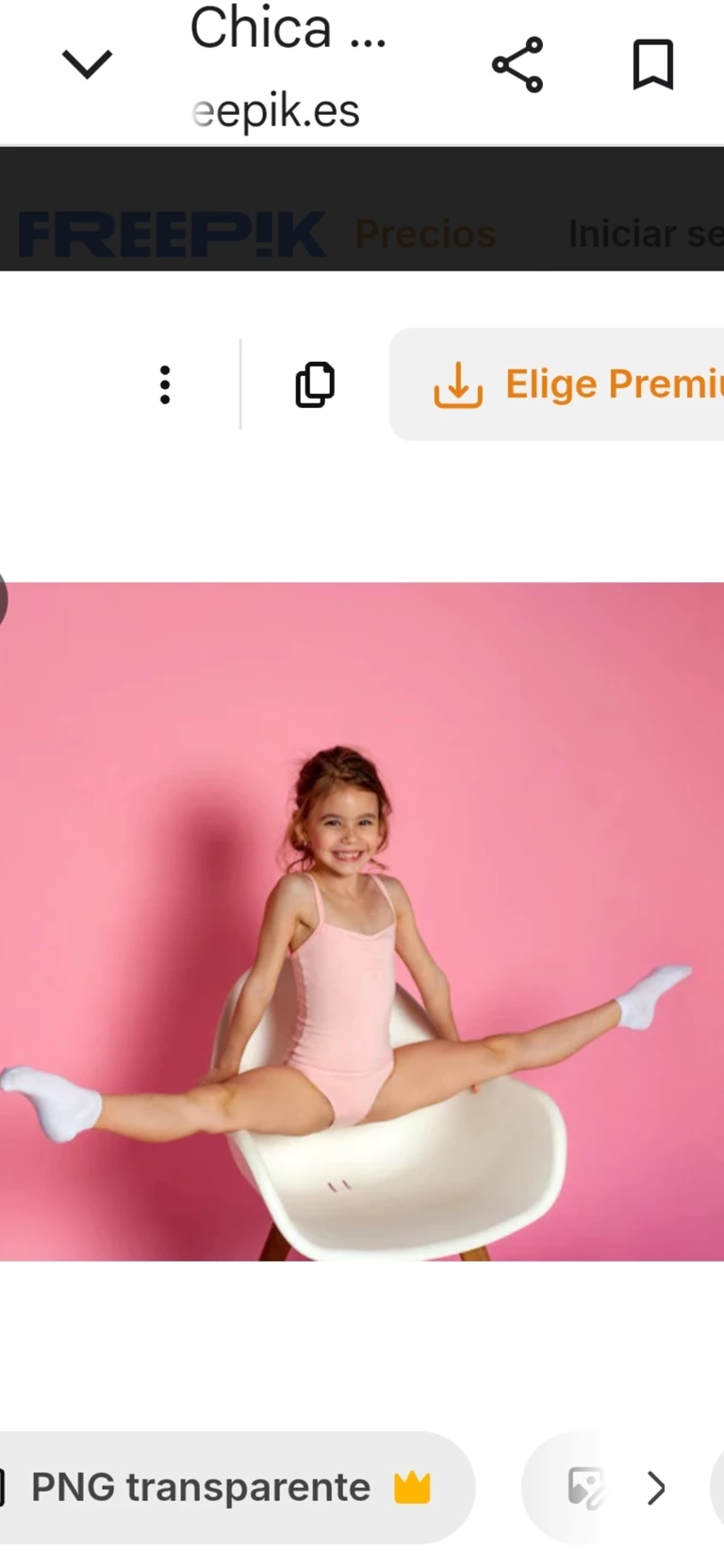This screenshot has height=1568, width=724.
Task: Open the Precios link
Action: click(425, 234)
